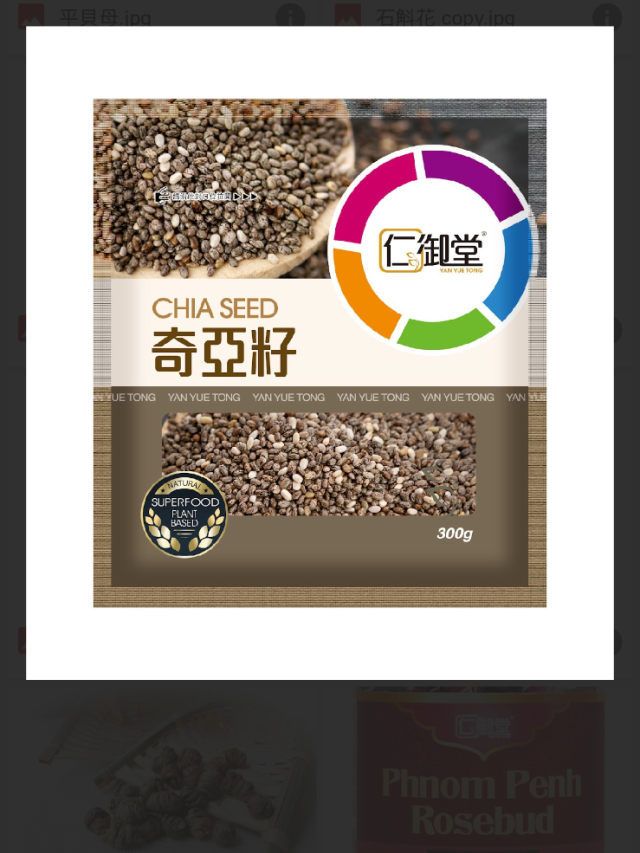Tap the chia seed image preview
The image size is (640, 853).
tap(320, 353)
